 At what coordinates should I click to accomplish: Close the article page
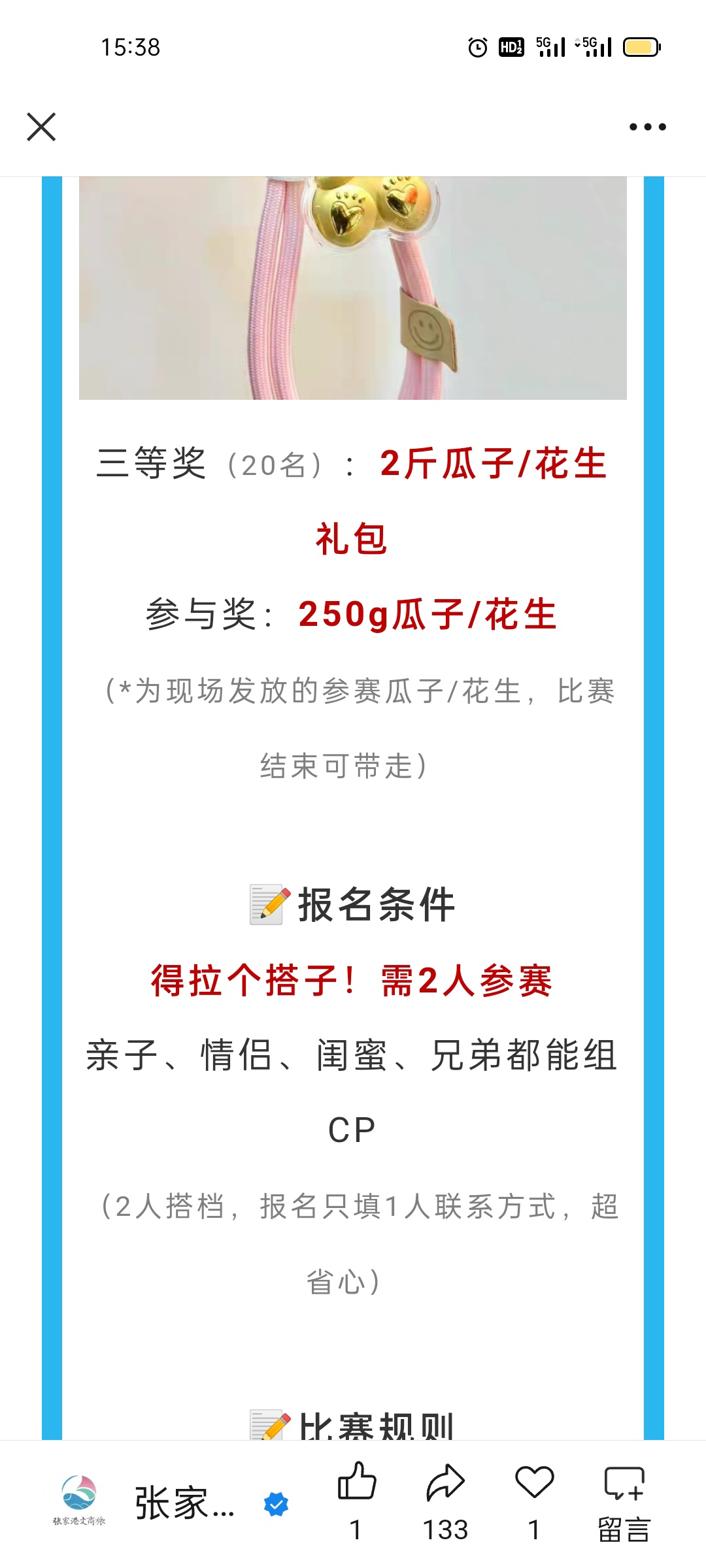click(x=41, y=127)
